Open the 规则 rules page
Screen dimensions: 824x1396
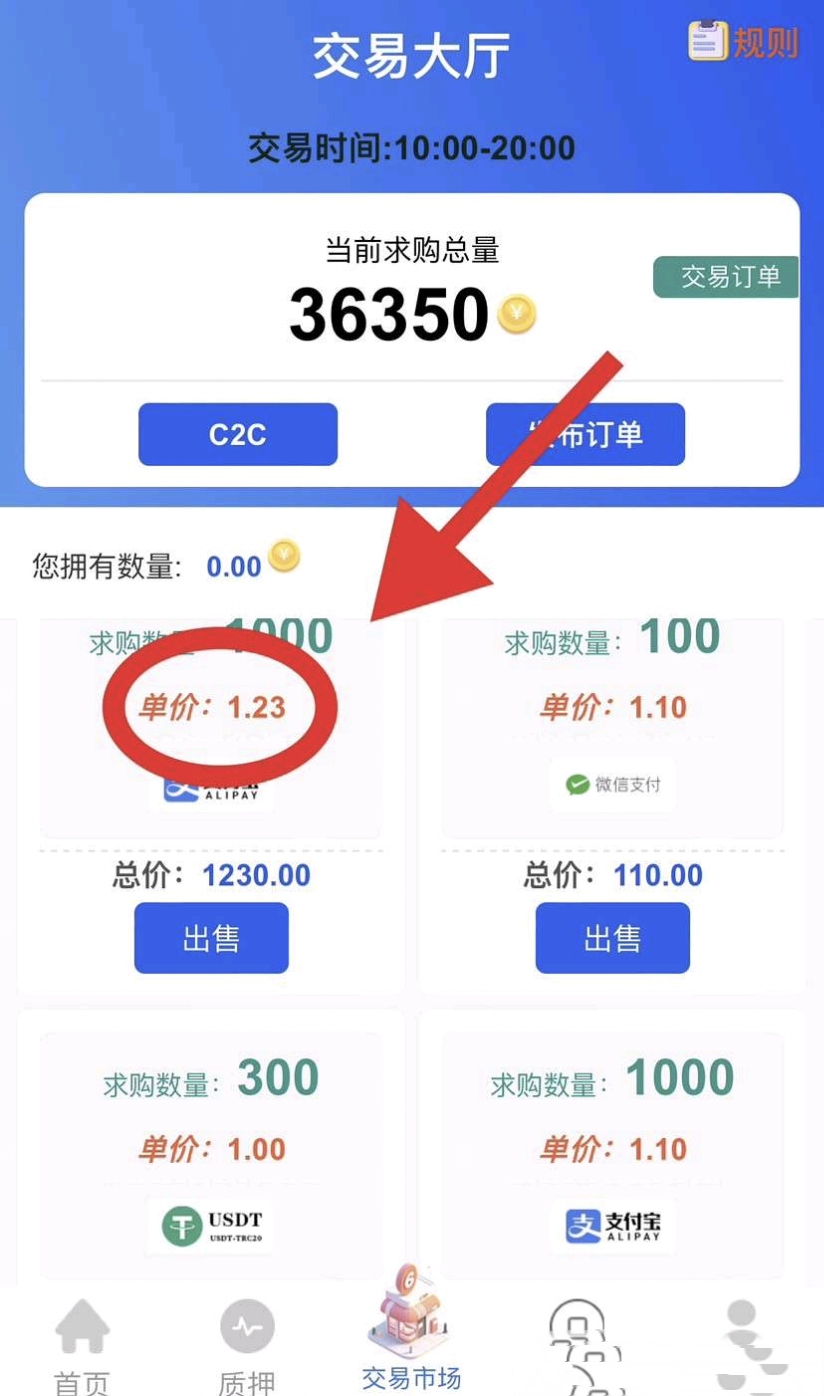[744, 42]
